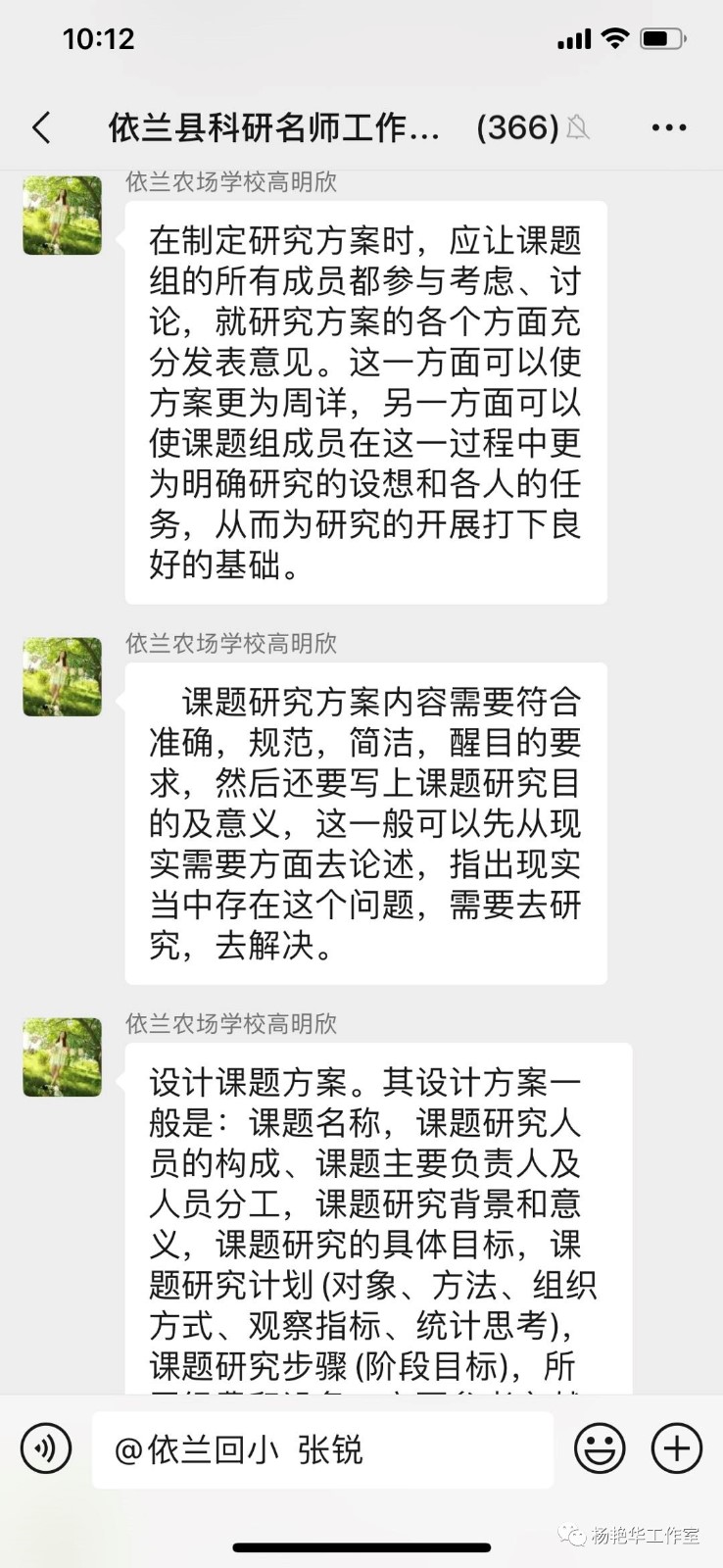Go back to the chat list
Image resolution: width=723 pixels, height=1568 pixels.
(41, 127)
